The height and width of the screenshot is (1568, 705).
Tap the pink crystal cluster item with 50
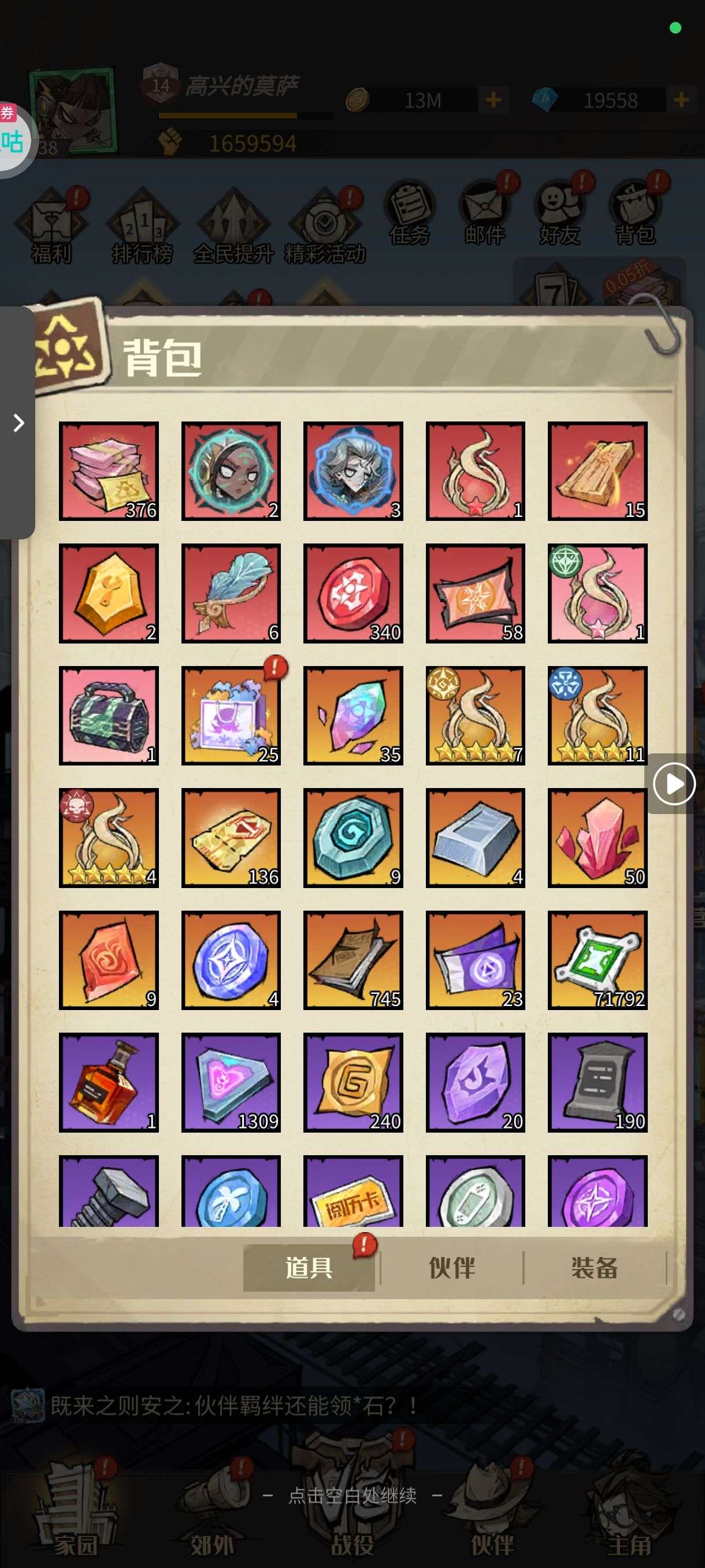tap(598, 838)
